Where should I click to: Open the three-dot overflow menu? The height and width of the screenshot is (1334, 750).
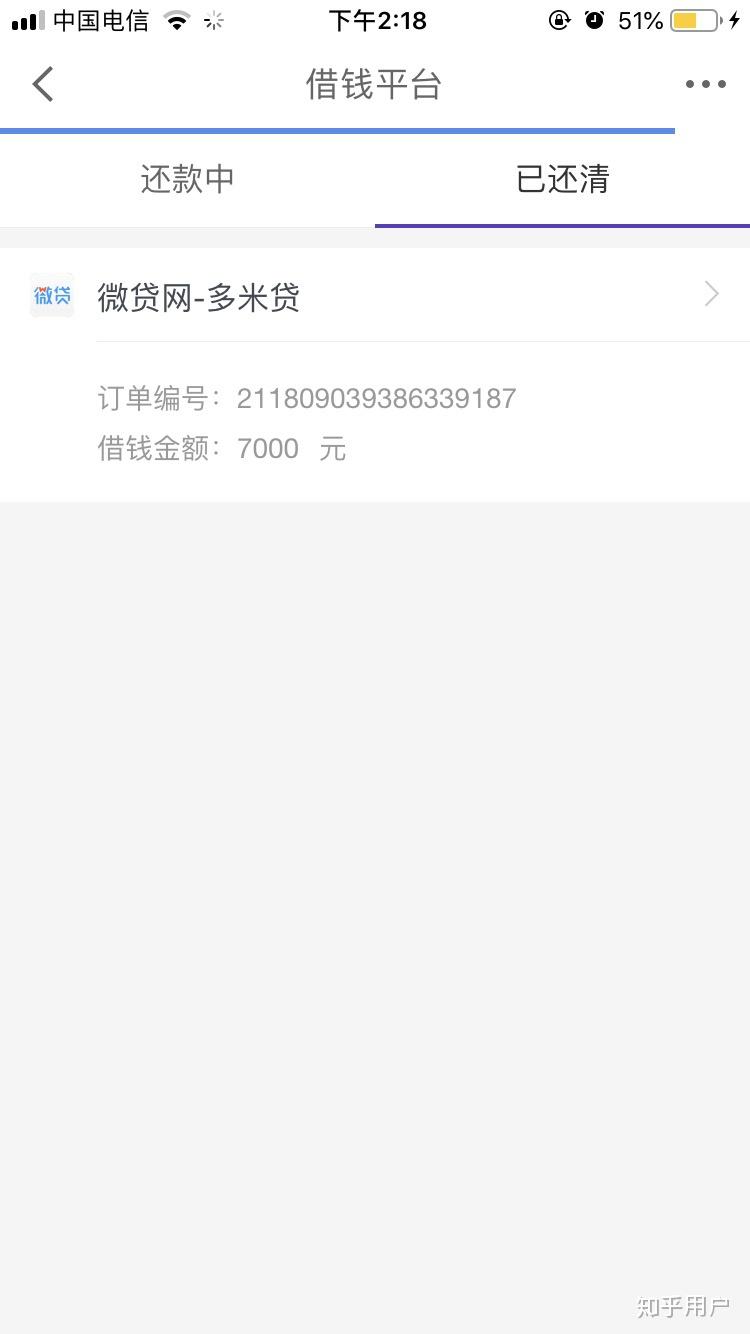706,85
